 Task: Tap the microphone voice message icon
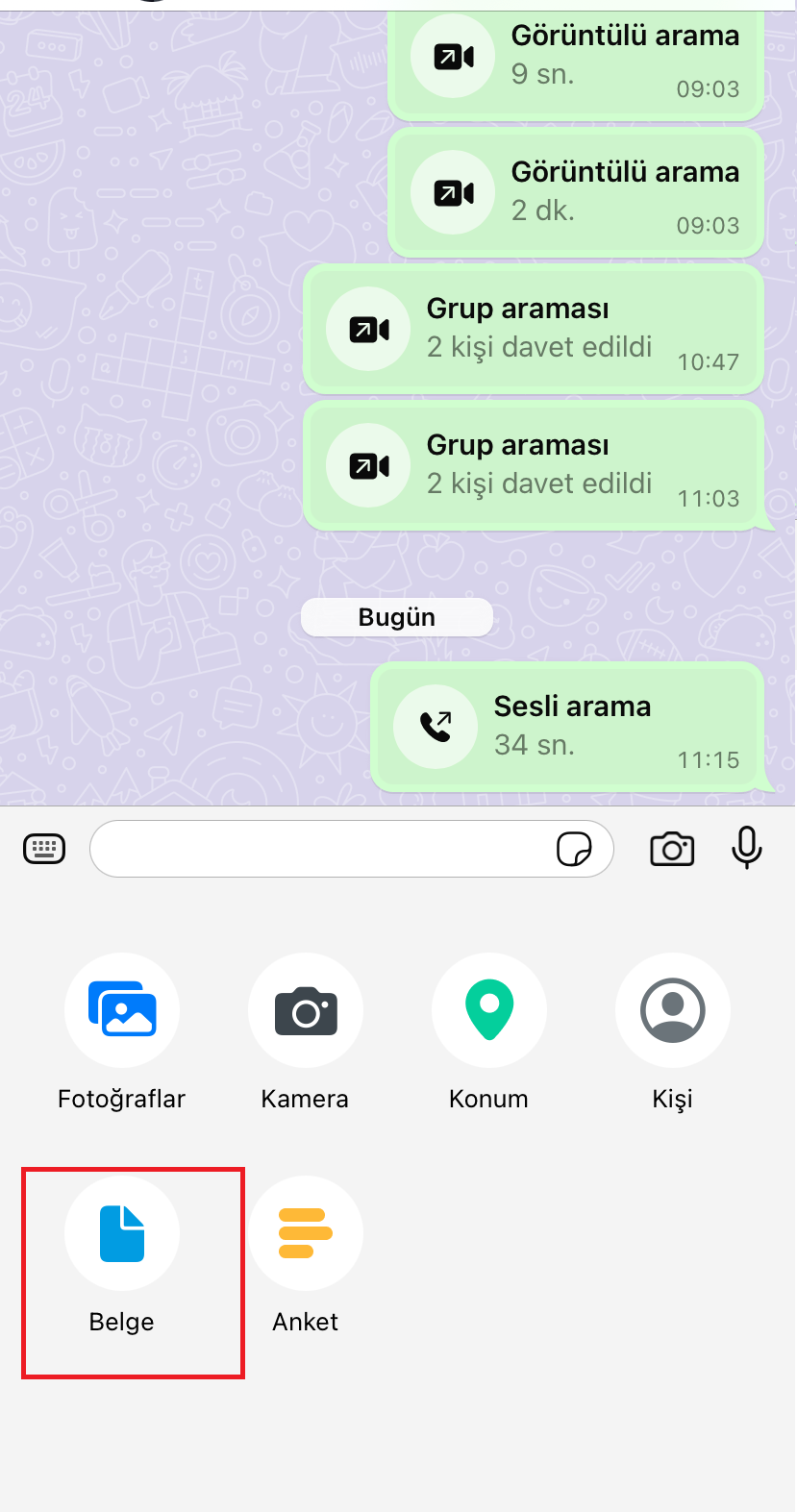(746, 848)
